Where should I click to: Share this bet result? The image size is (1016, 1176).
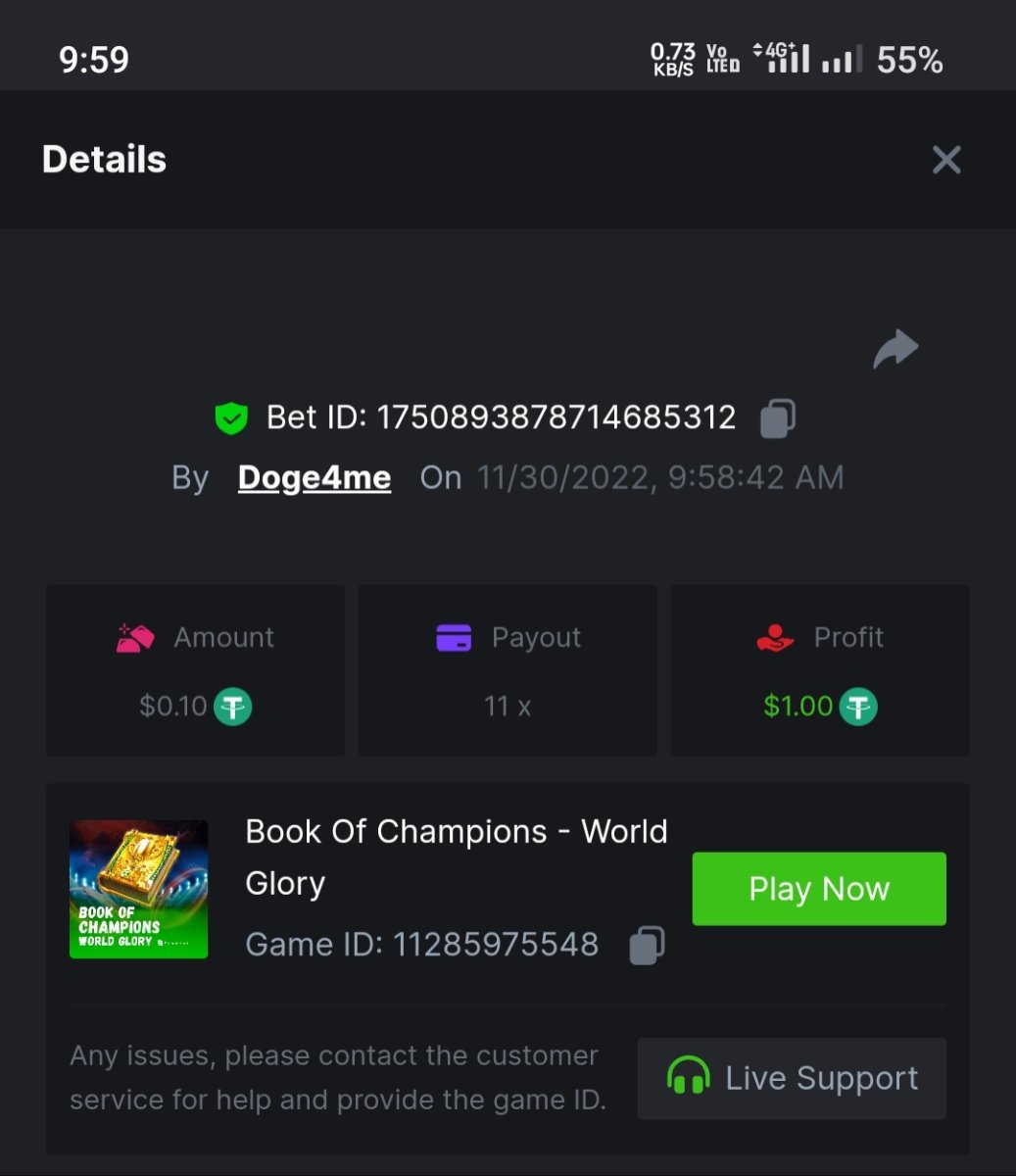895,349
